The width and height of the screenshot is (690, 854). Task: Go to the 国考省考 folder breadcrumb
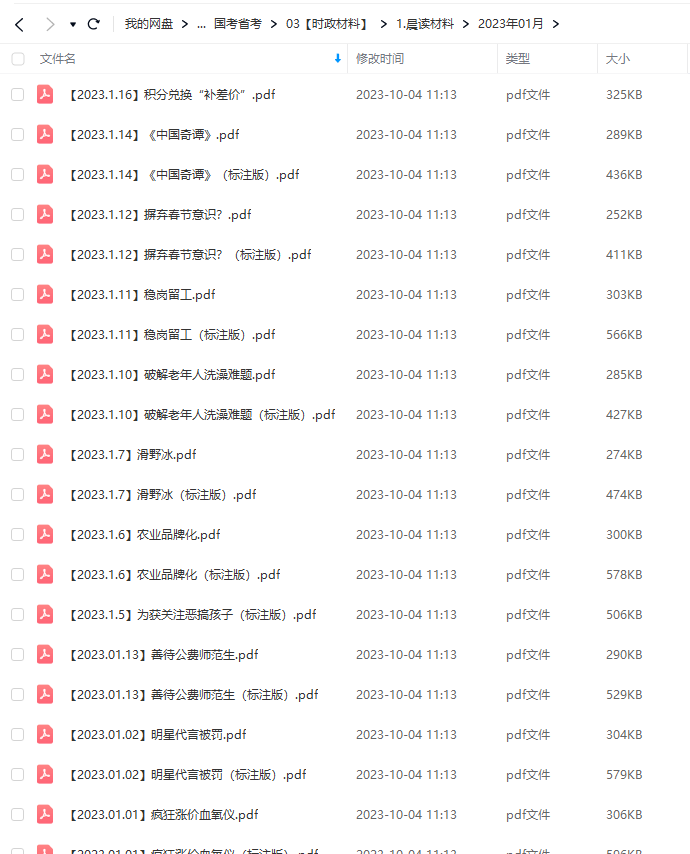[237, 24]
